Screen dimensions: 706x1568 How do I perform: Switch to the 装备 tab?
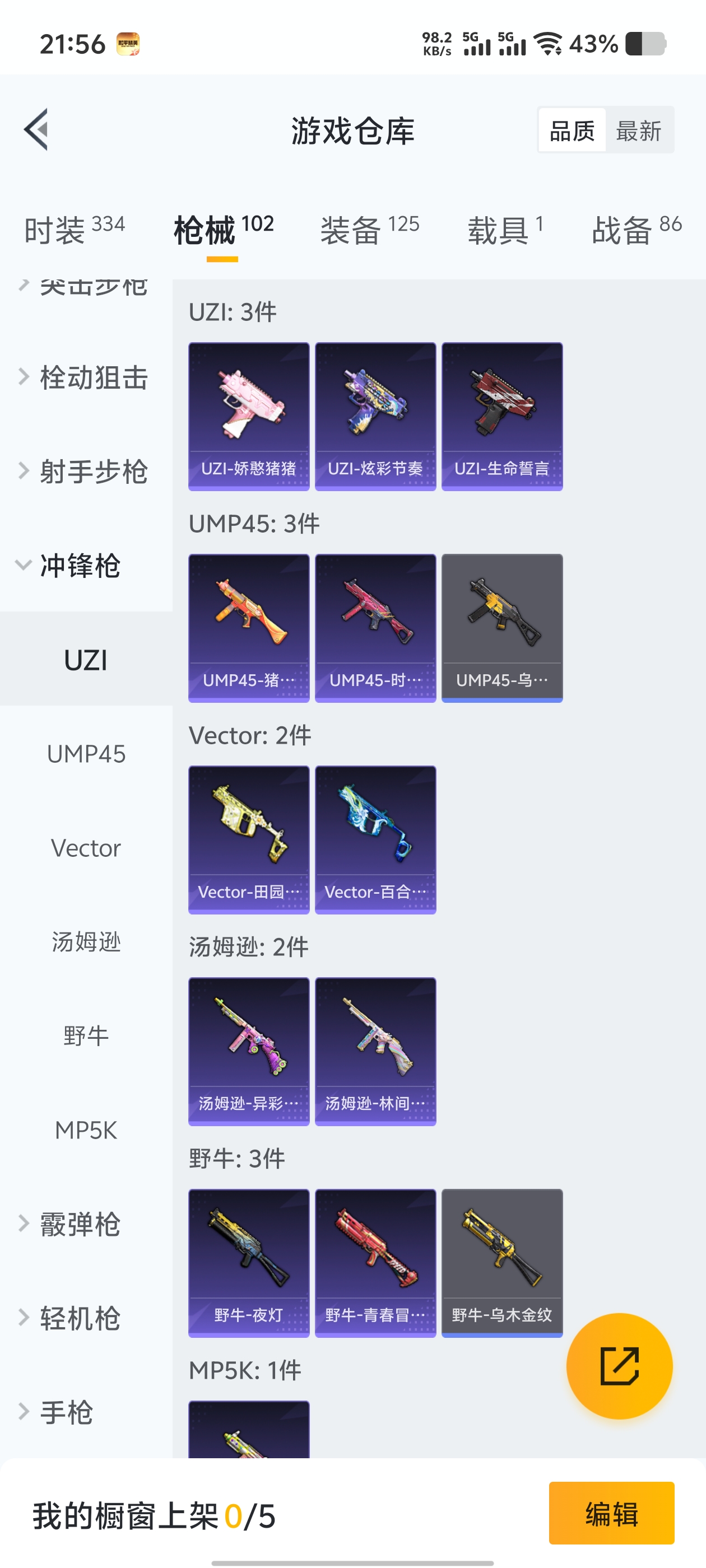[369, 230]
